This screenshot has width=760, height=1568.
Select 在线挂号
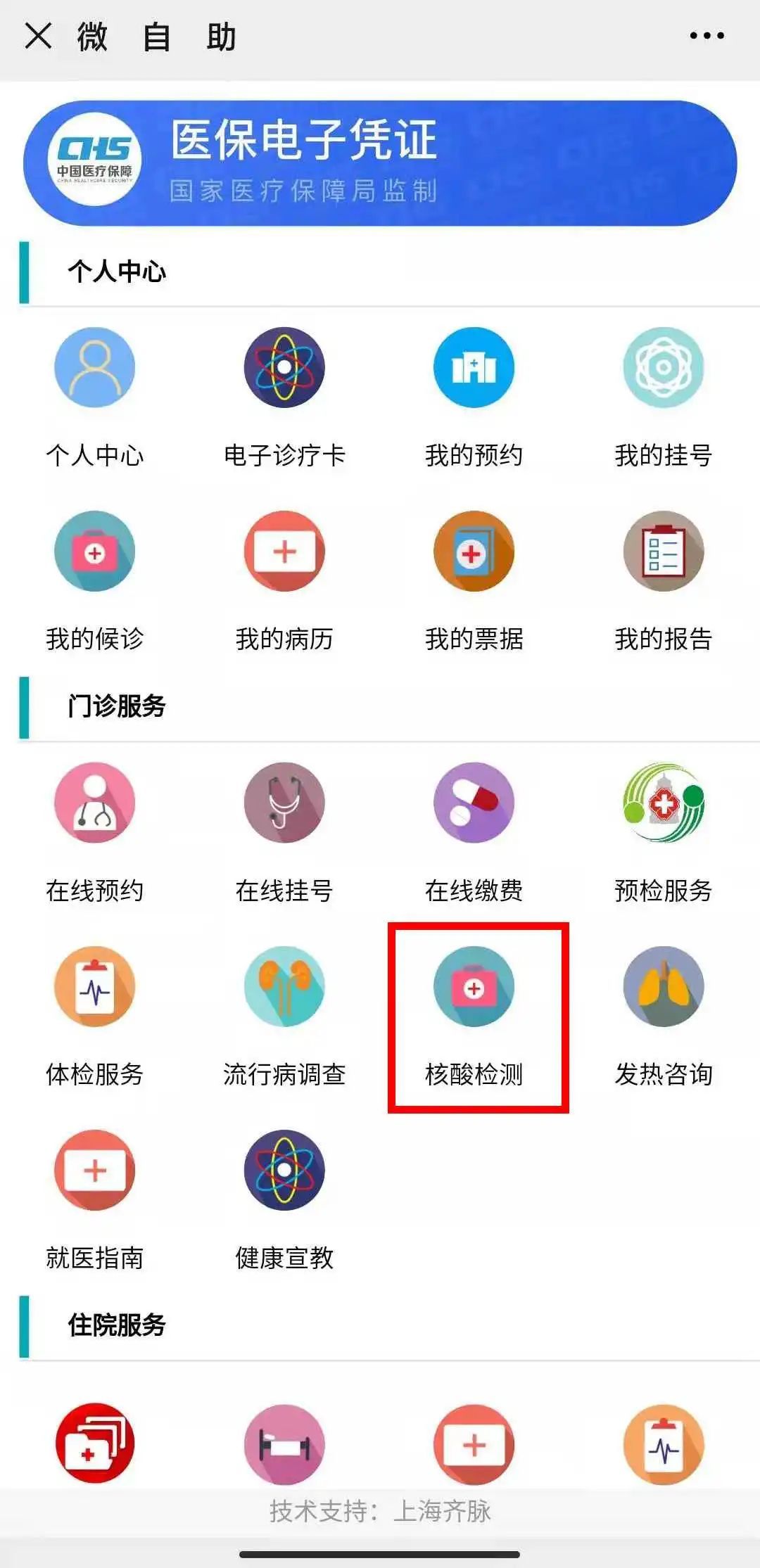click(x=284, y=803)
